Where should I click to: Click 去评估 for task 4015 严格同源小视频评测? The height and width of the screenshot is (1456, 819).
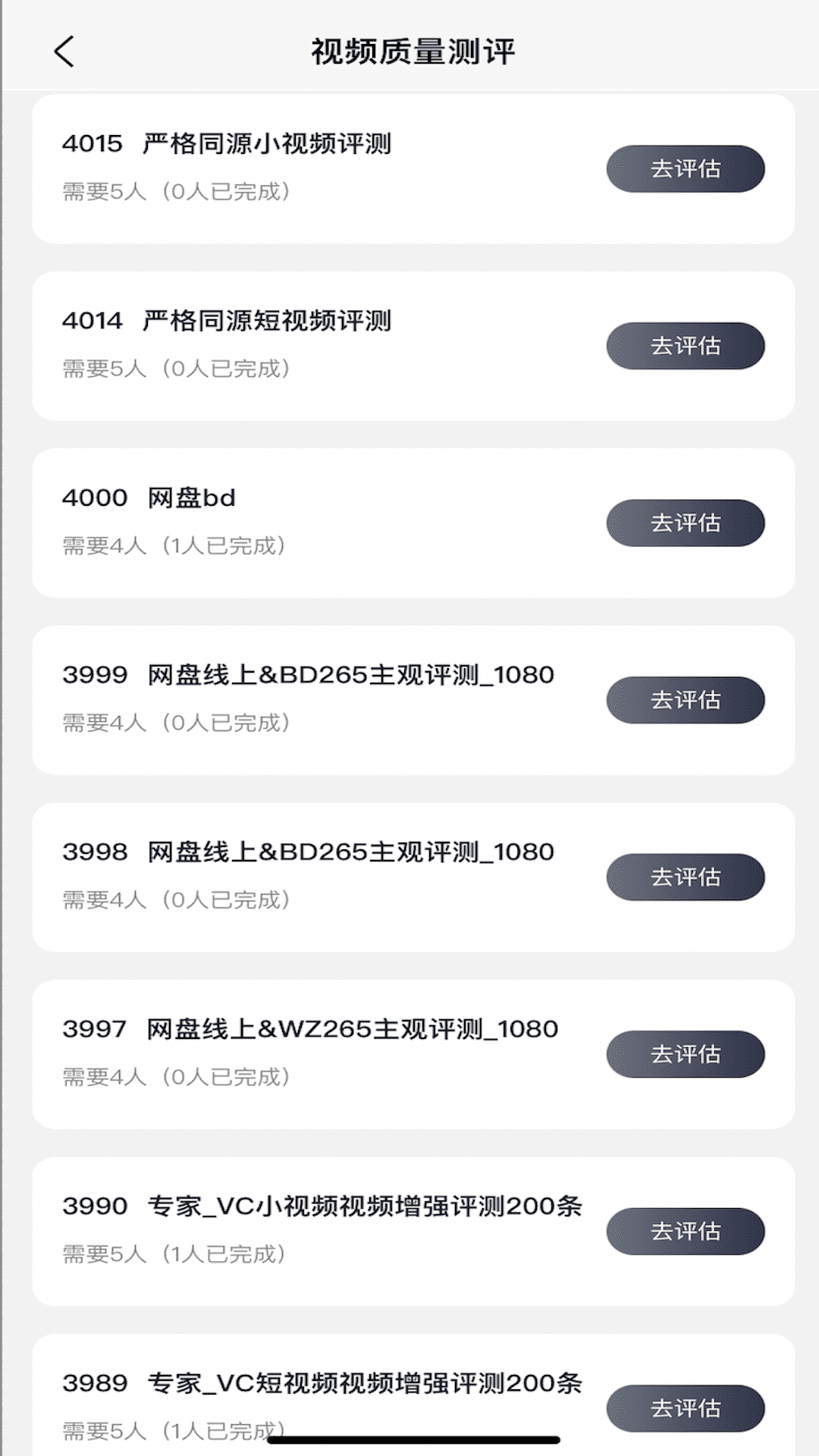click(685, 168)
